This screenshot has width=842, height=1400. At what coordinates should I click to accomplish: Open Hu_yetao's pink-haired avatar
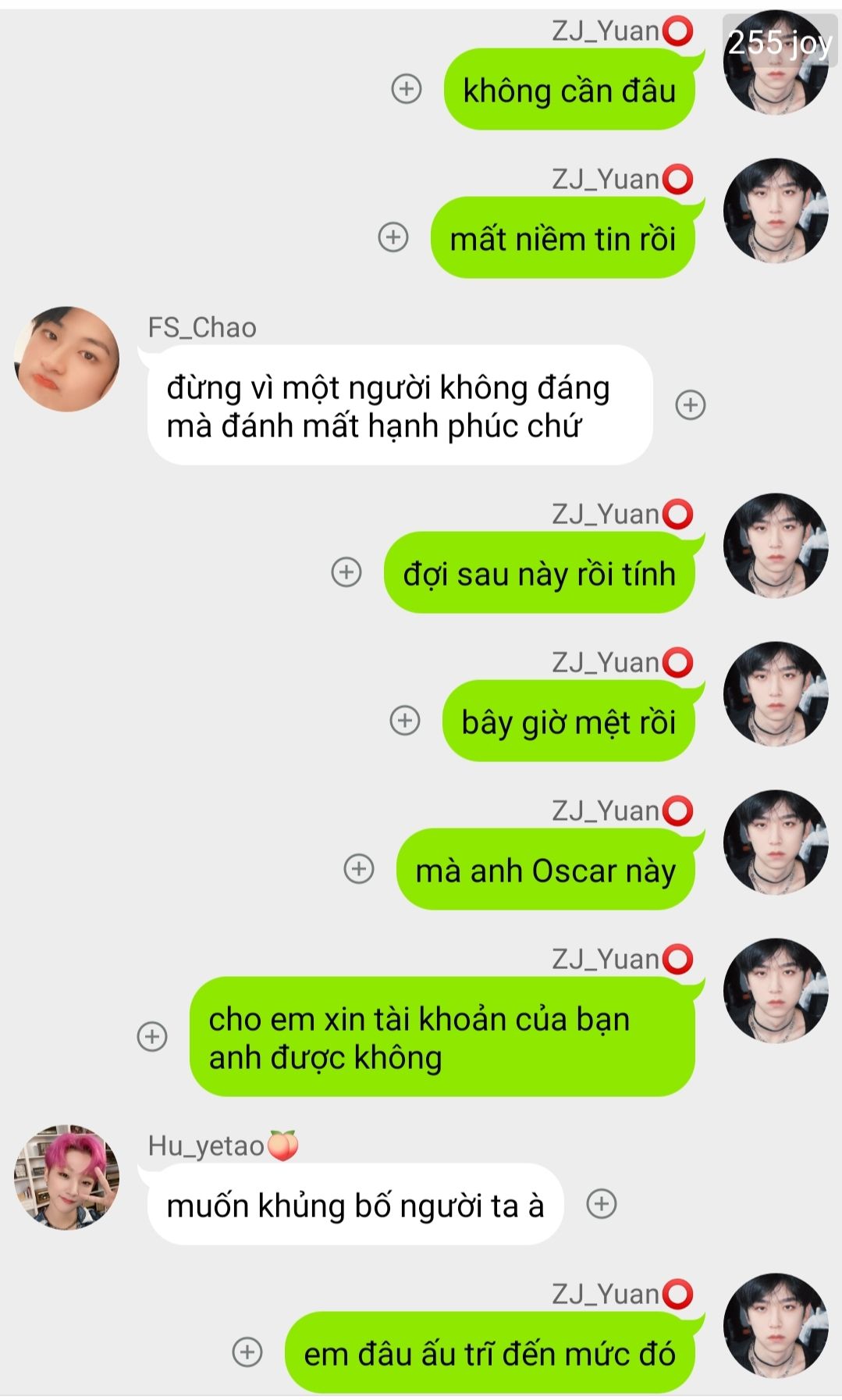click(67, 1178)
